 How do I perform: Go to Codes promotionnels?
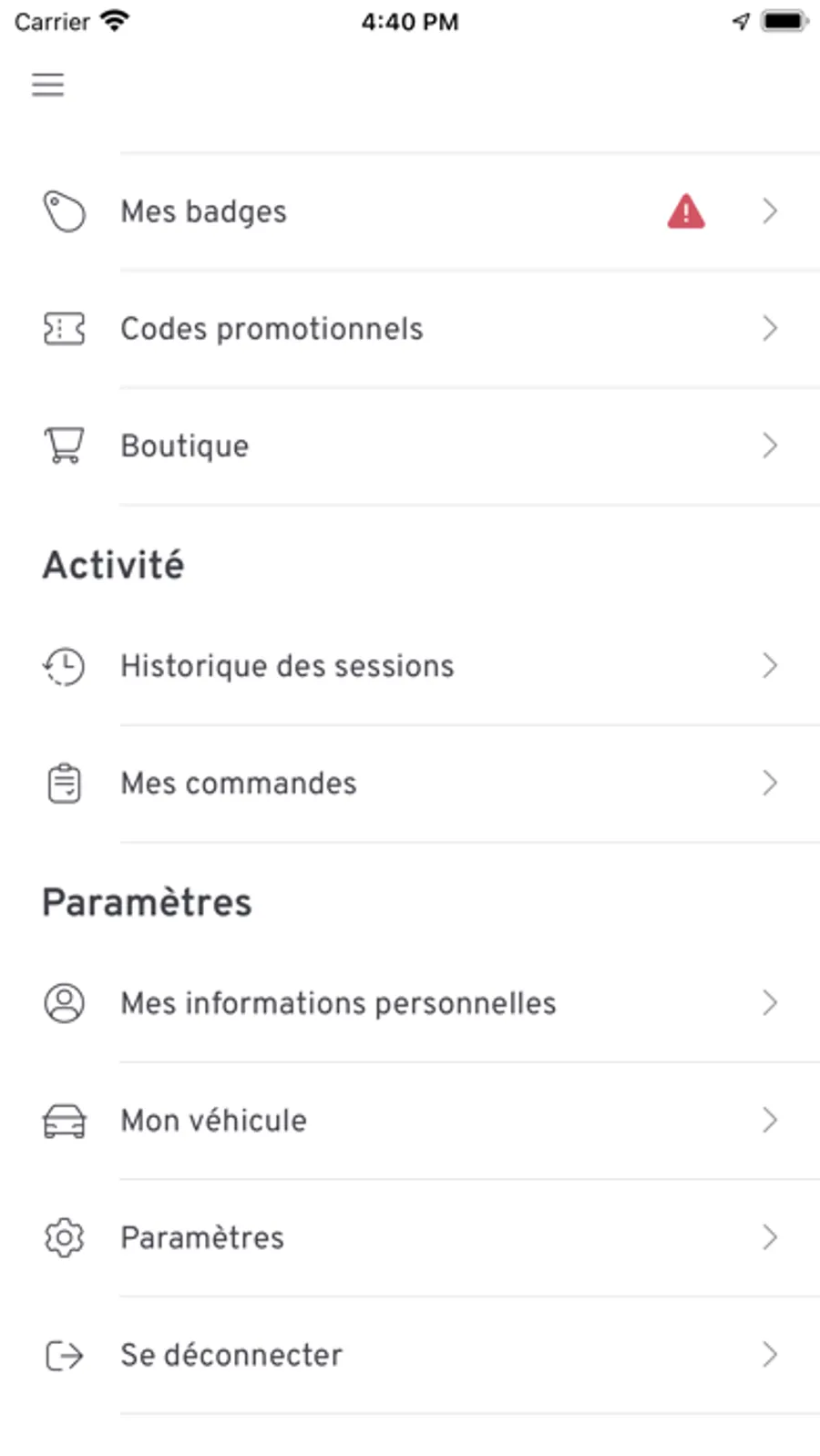pos(272,329)
